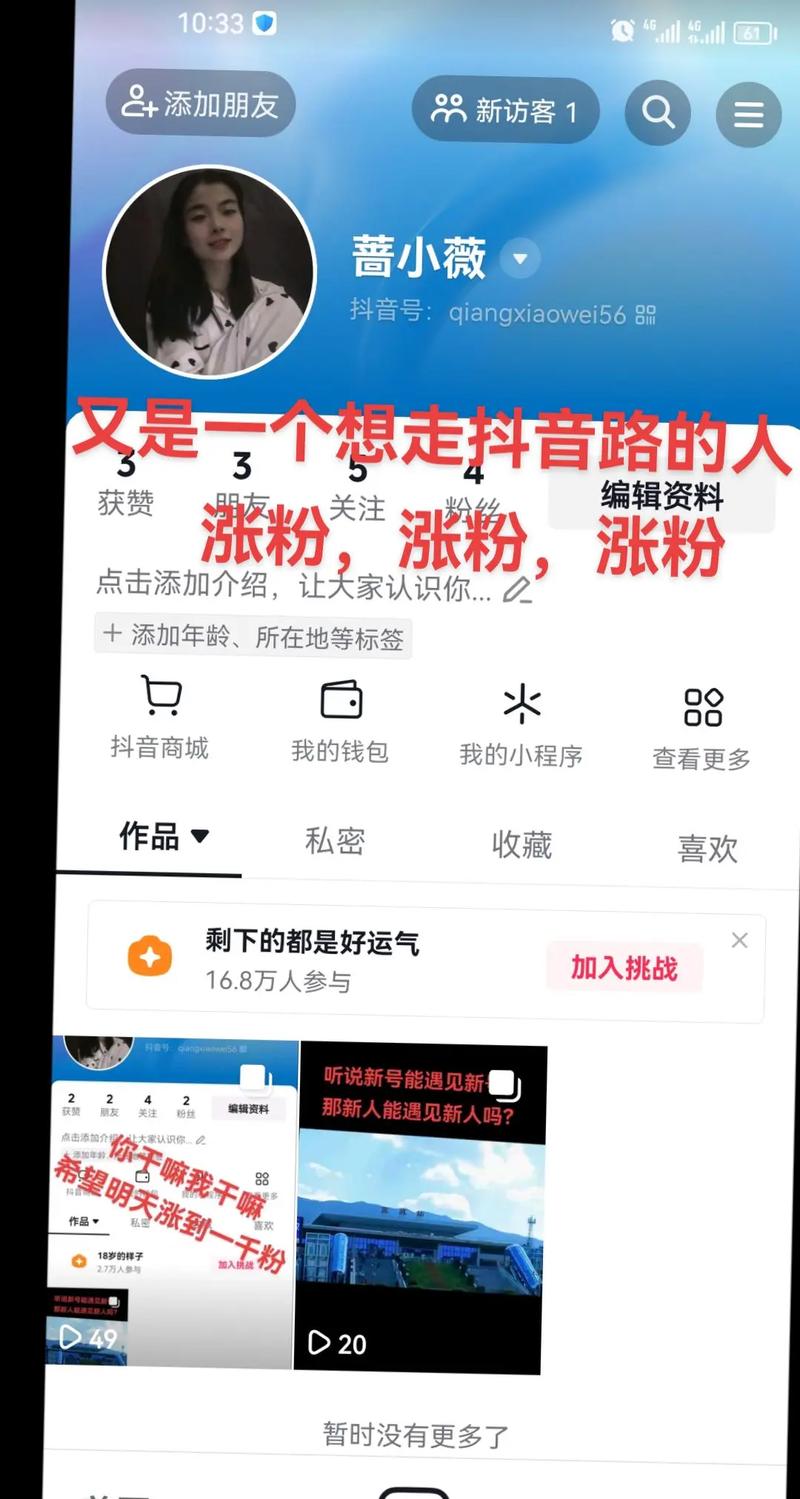Tap 查看更多
800x1499 pixels.
(x=702, y=728)
